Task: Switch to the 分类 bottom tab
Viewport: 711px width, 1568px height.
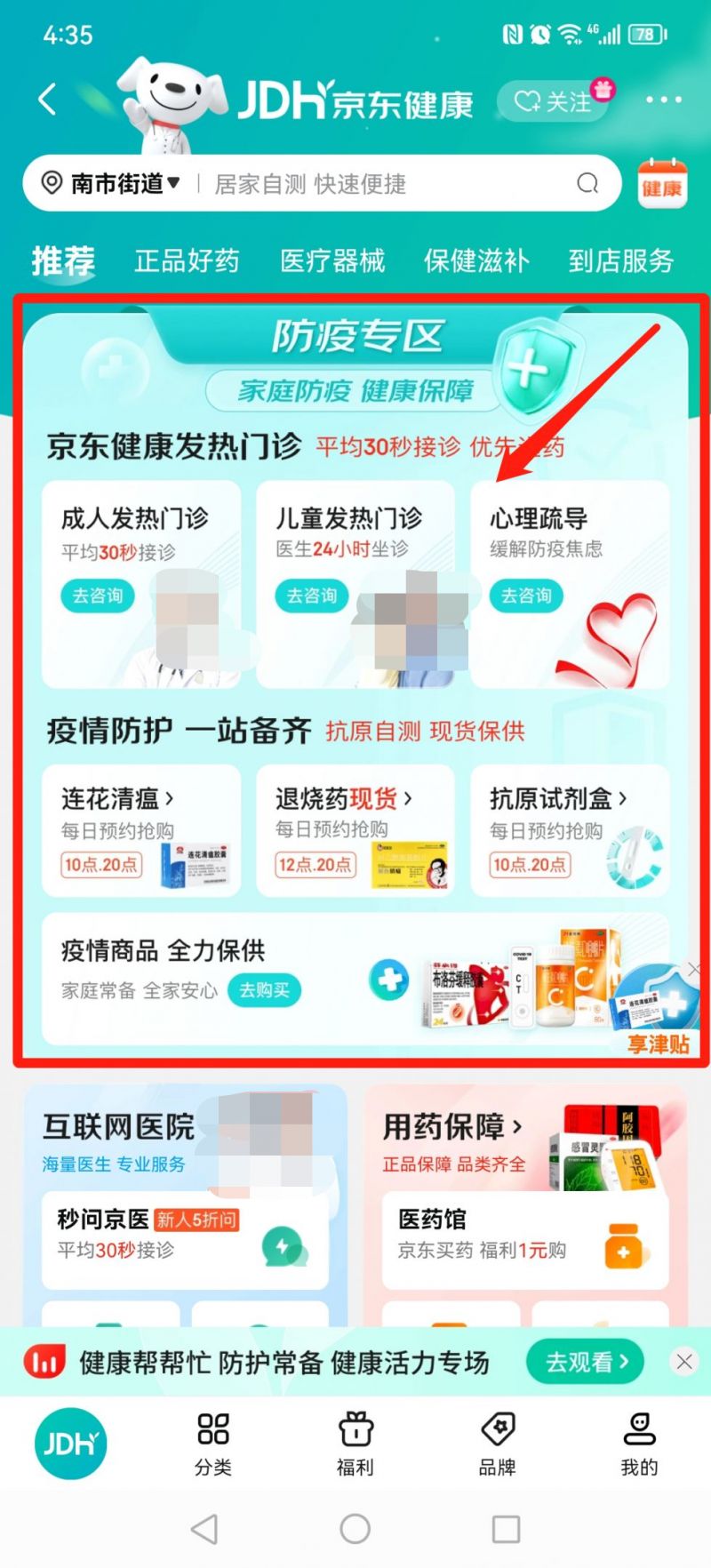Action: [213, 1444]
